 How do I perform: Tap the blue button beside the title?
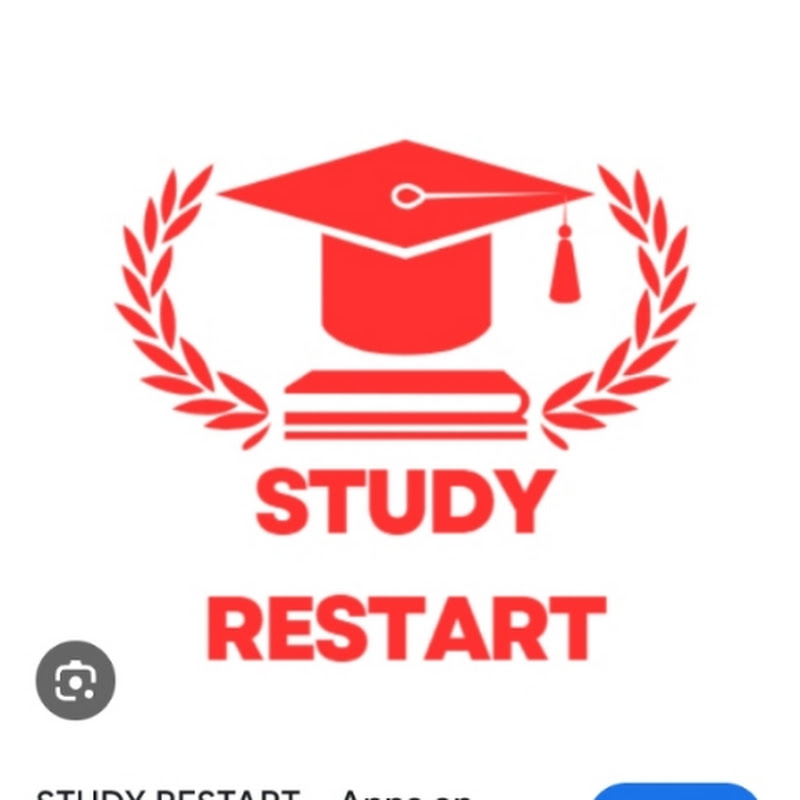pyautogui.click(x=675, y=792)
